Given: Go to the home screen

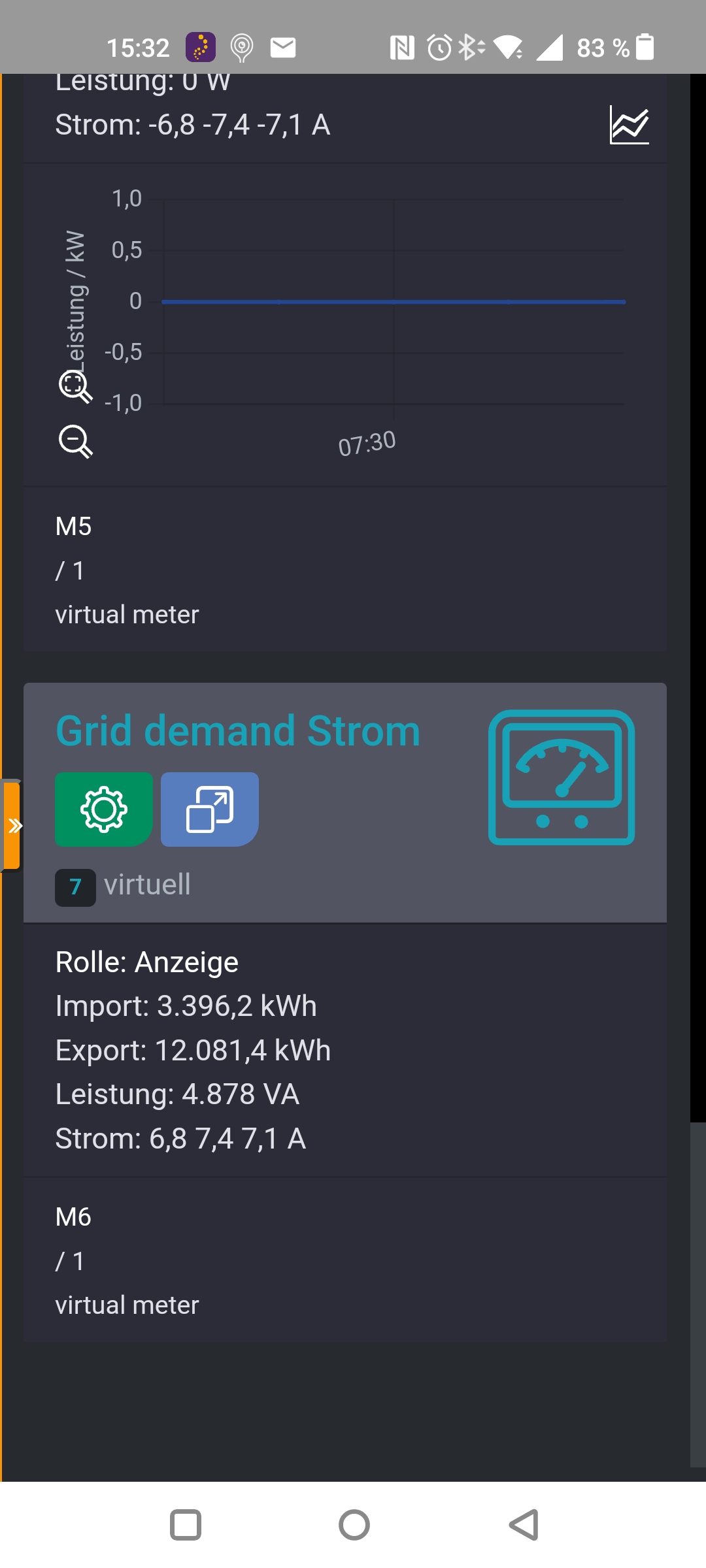Looking at the screenshot, I should (x=354, y=1525).
